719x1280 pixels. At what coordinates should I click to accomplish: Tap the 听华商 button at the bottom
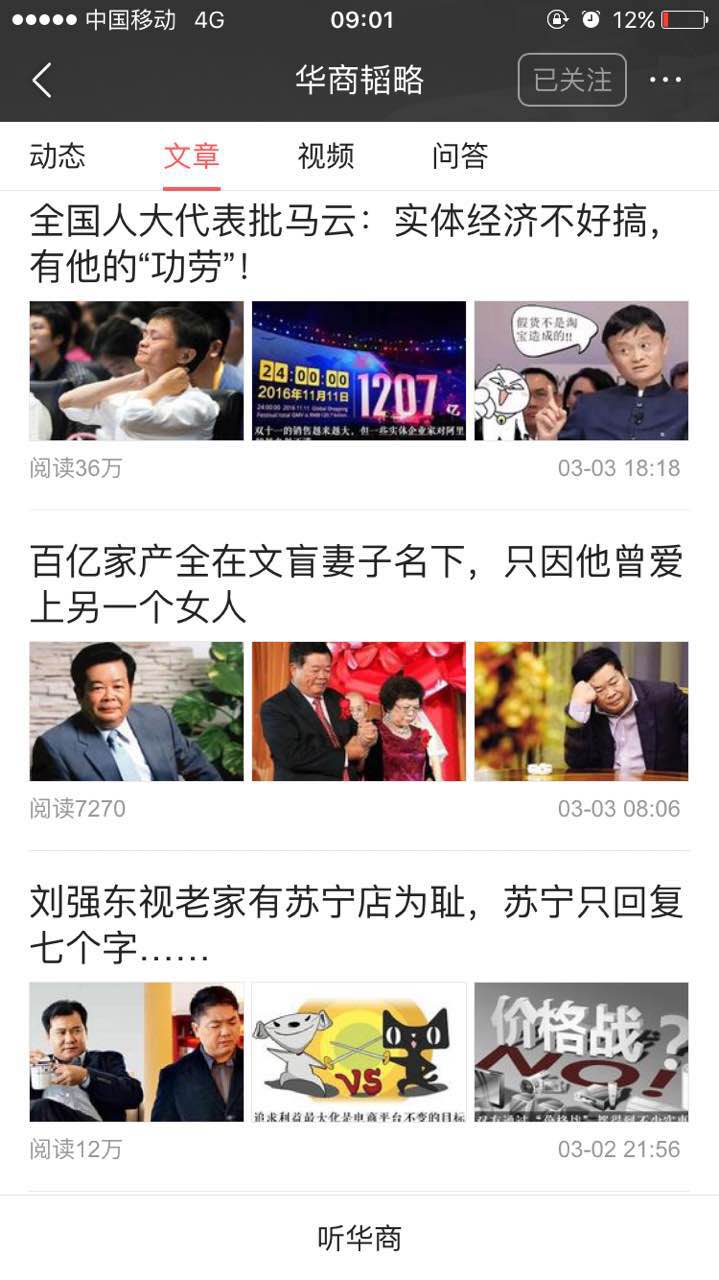(x=359, y=1238)
